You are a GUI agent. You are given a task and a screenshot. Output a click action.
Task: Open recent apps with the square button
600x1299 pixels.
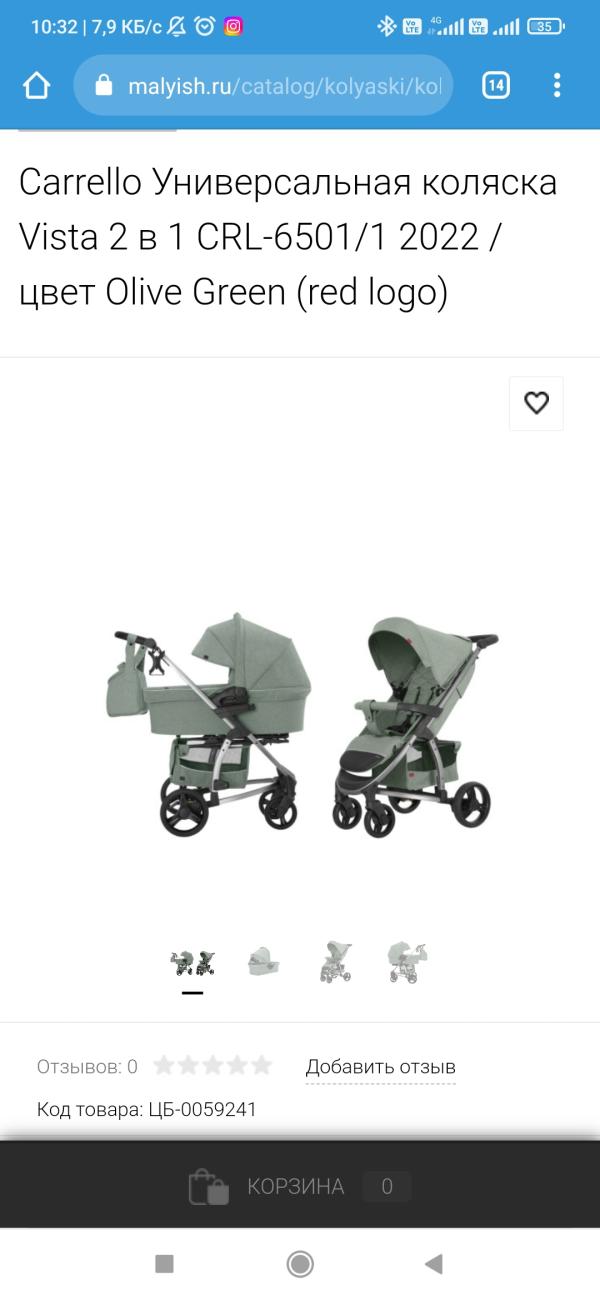(165, 1264)
